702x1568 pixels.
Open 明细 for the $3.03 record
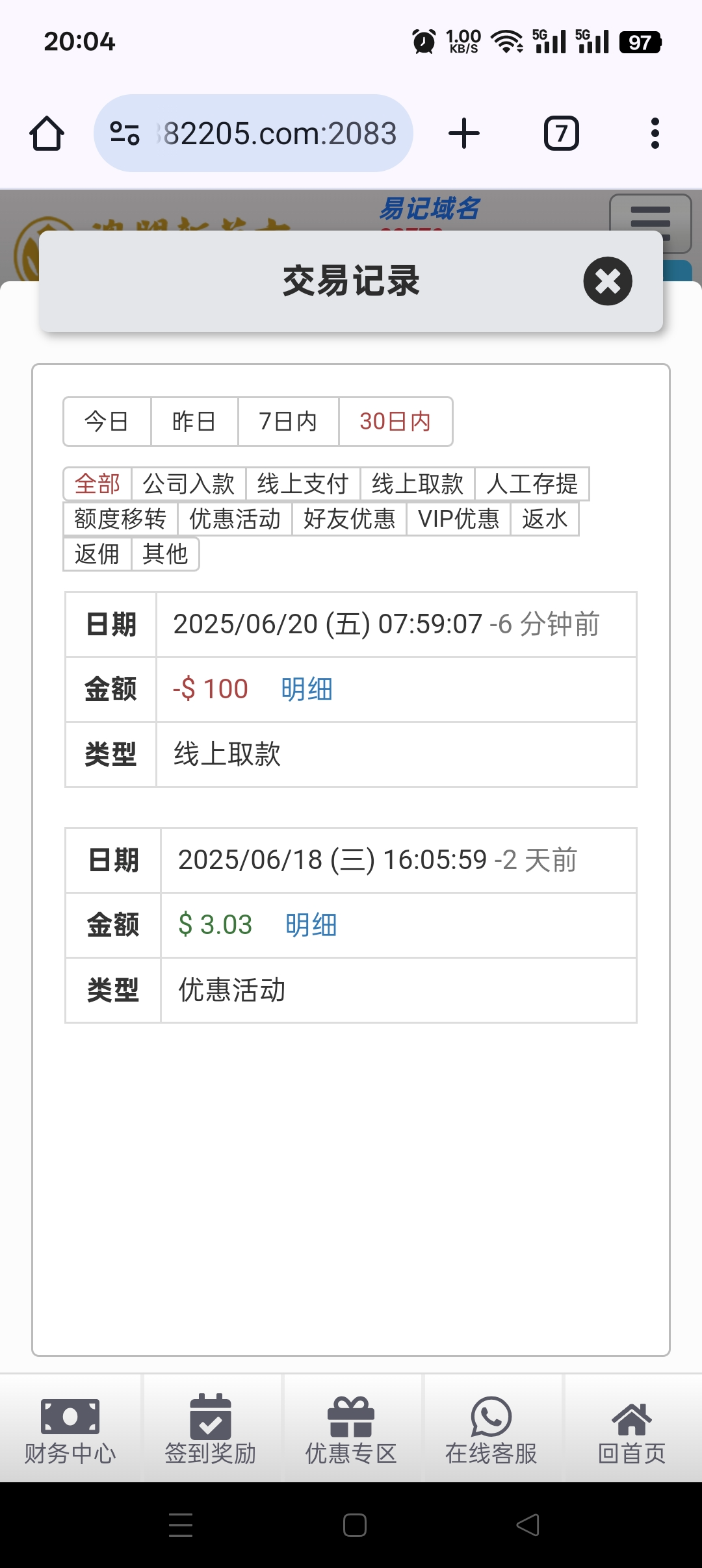click(x=311, y=925)
